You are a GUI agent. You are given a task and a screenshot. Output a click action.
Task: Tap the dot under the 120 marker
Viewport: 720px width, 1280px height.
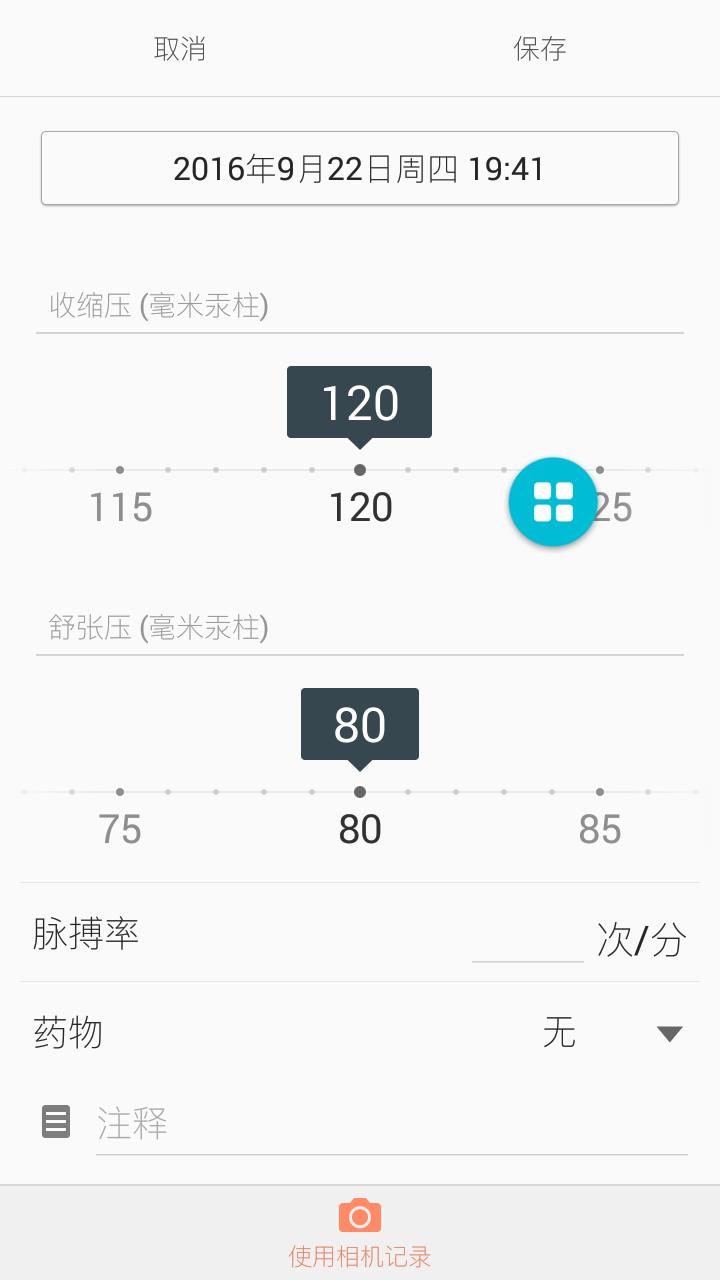click(x=360, y=469)
